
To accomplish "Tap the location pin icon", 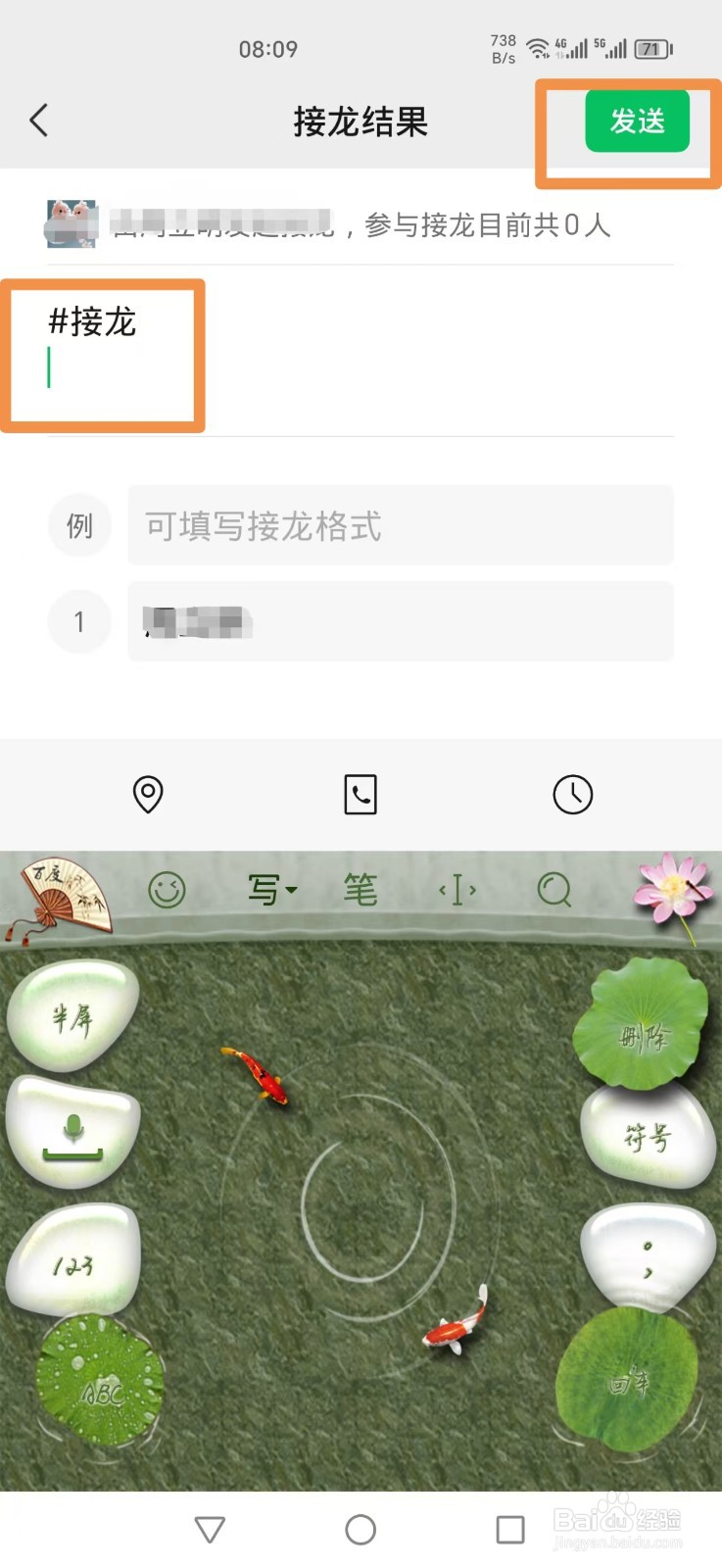I will (x=148, y=795).
